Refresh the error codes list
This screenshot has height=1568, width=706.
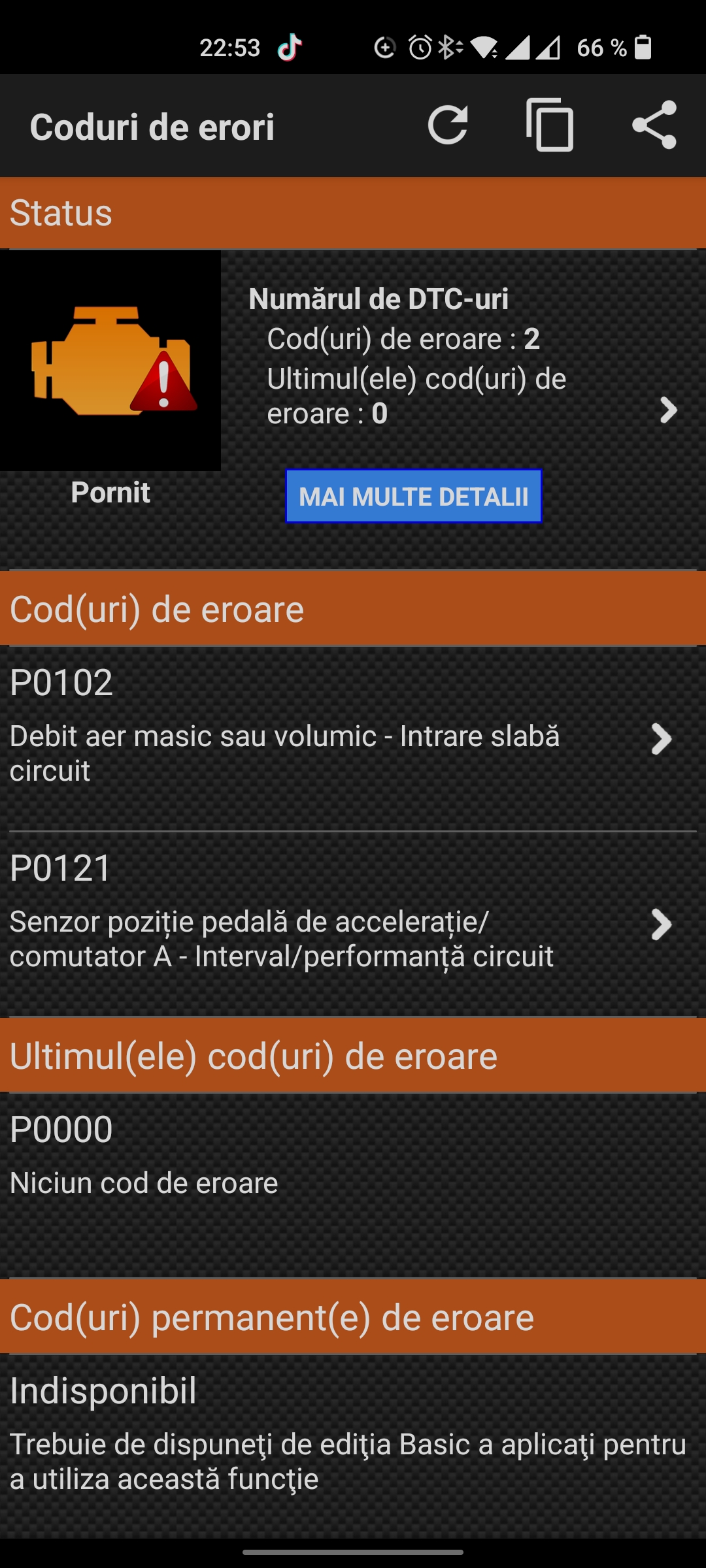click(x=448, y=125)
